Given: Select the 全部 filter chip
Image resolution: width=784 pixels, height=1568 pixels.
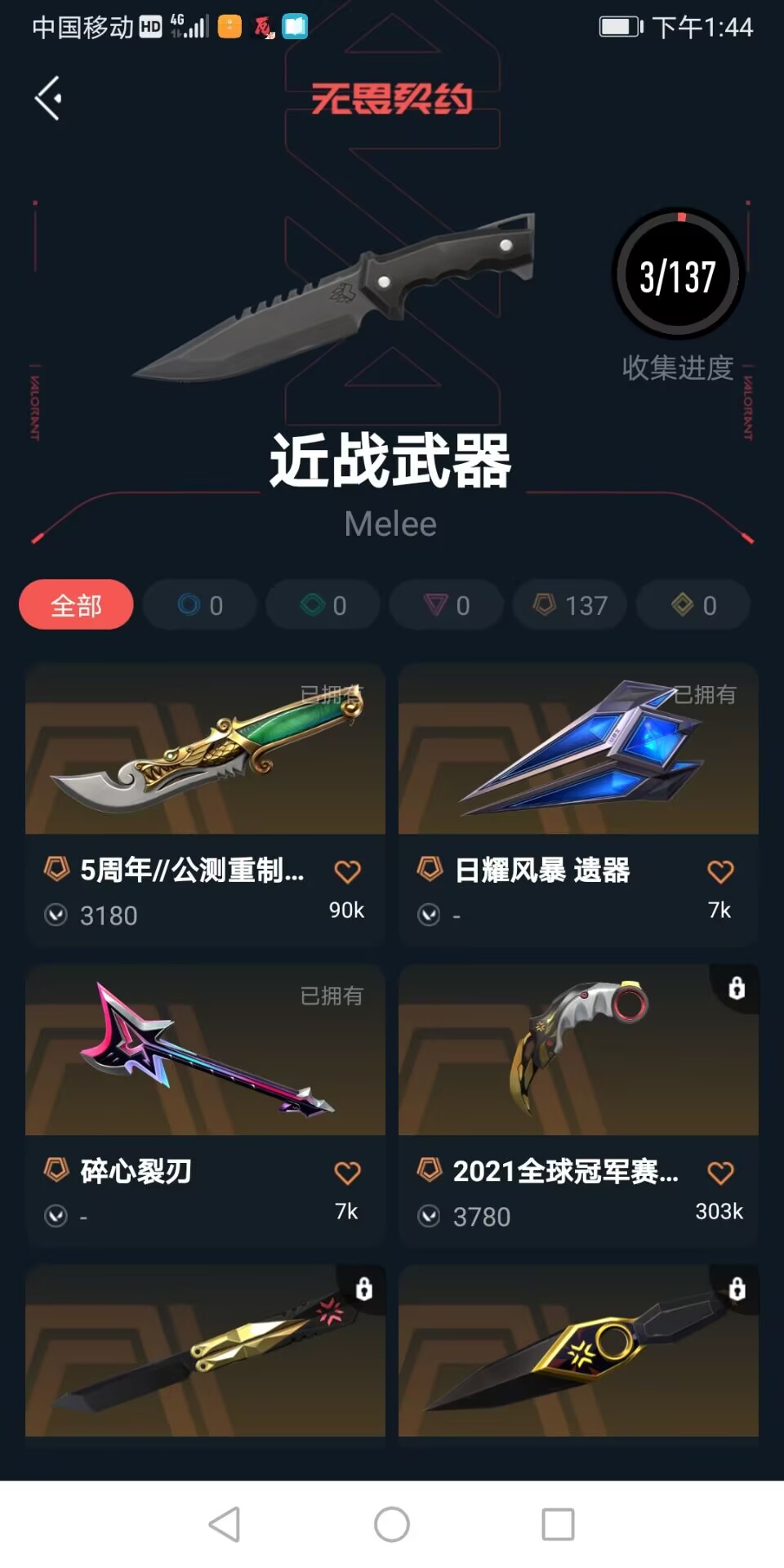Looking at the screenshot, I should click(76, 605).
